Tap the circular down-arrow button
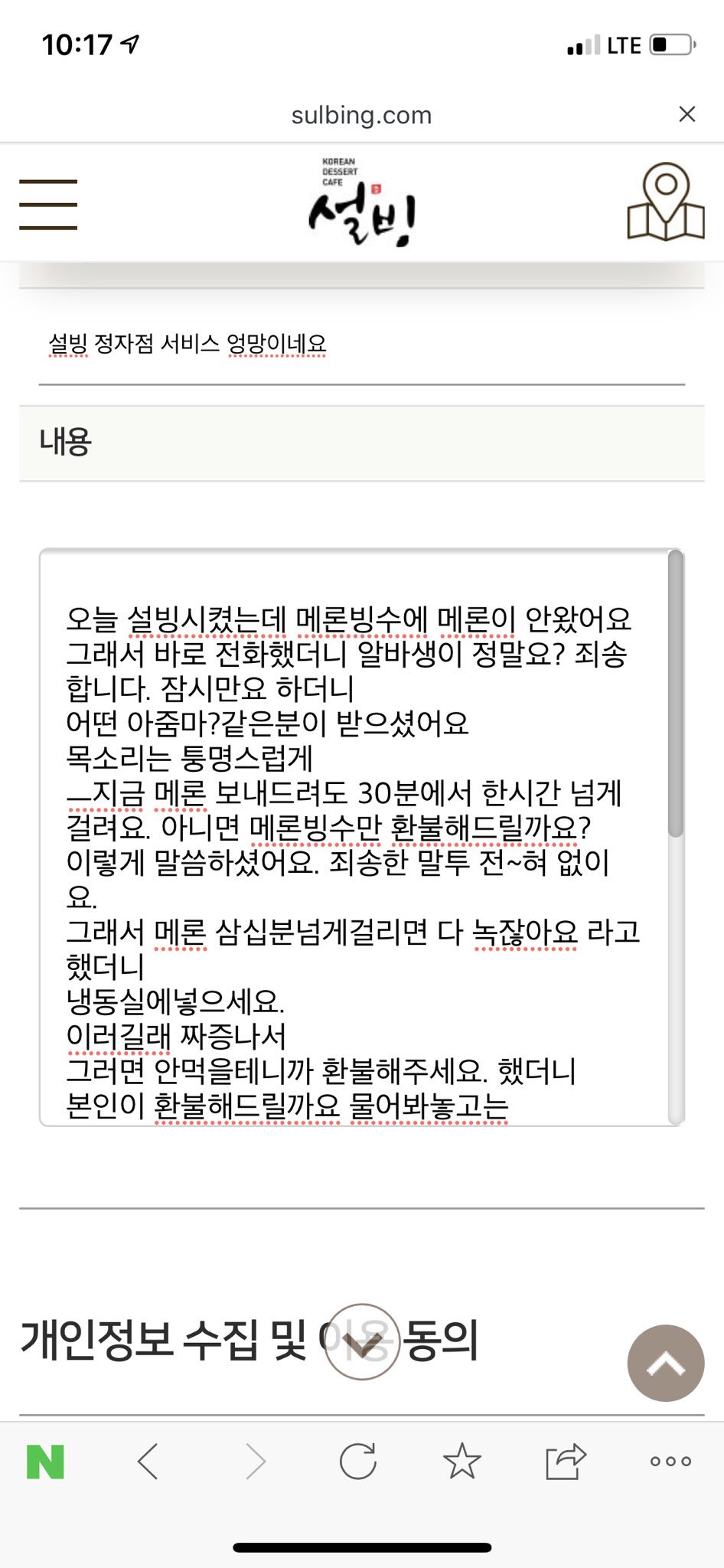724x1568 pixels. pyautogui.click(x=362, y=1341)
